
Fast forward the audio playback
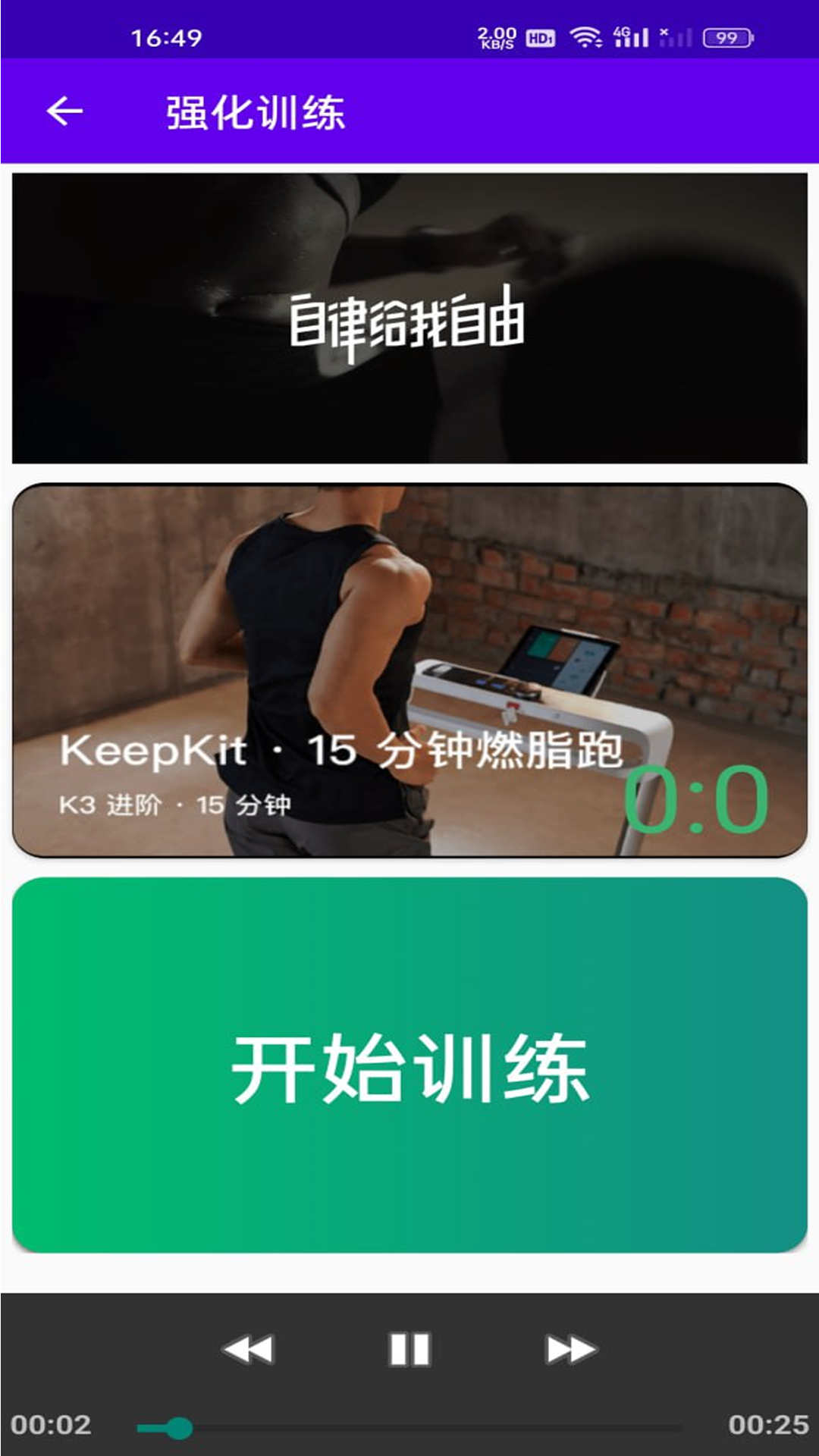tap(571, 1350)
